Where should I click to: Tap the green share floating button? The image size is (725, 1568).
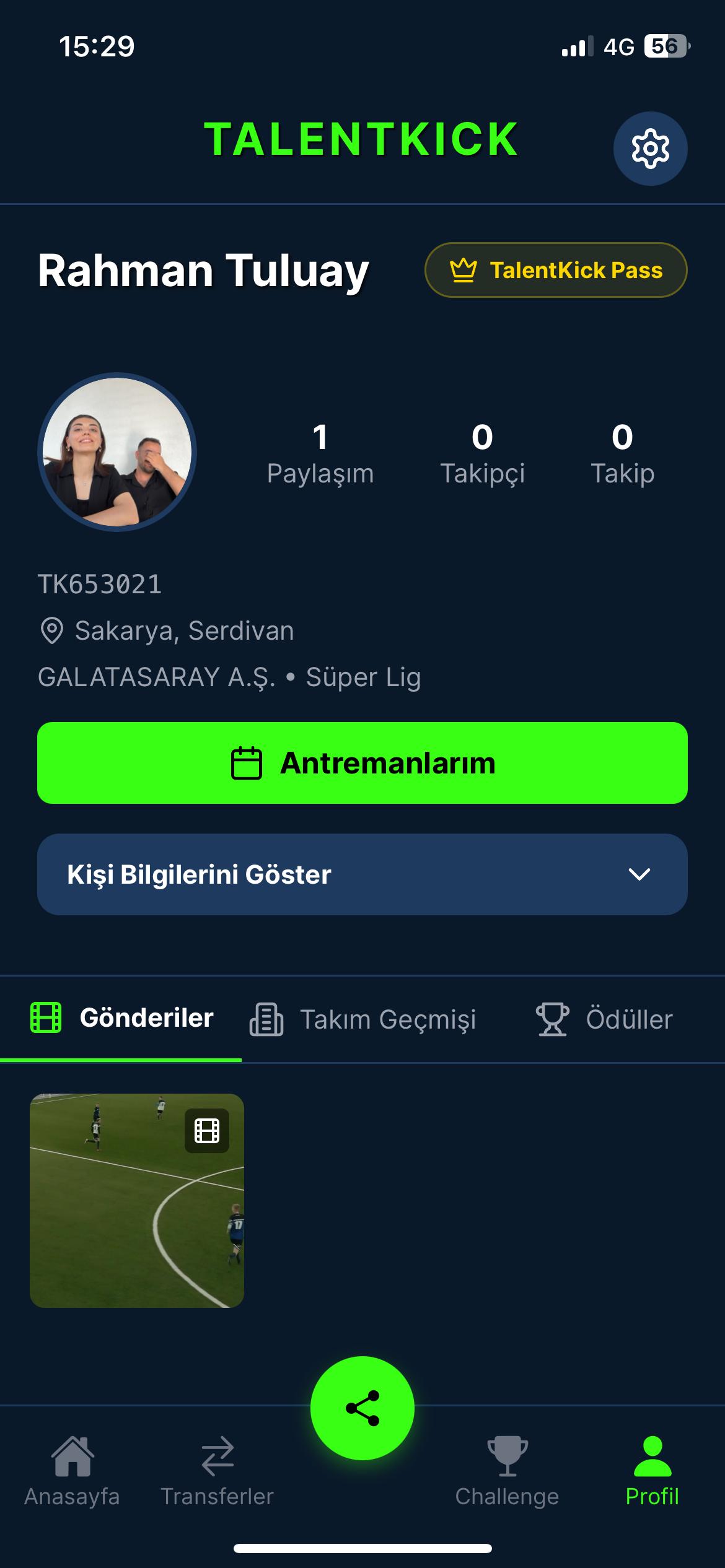point(362,1408)
